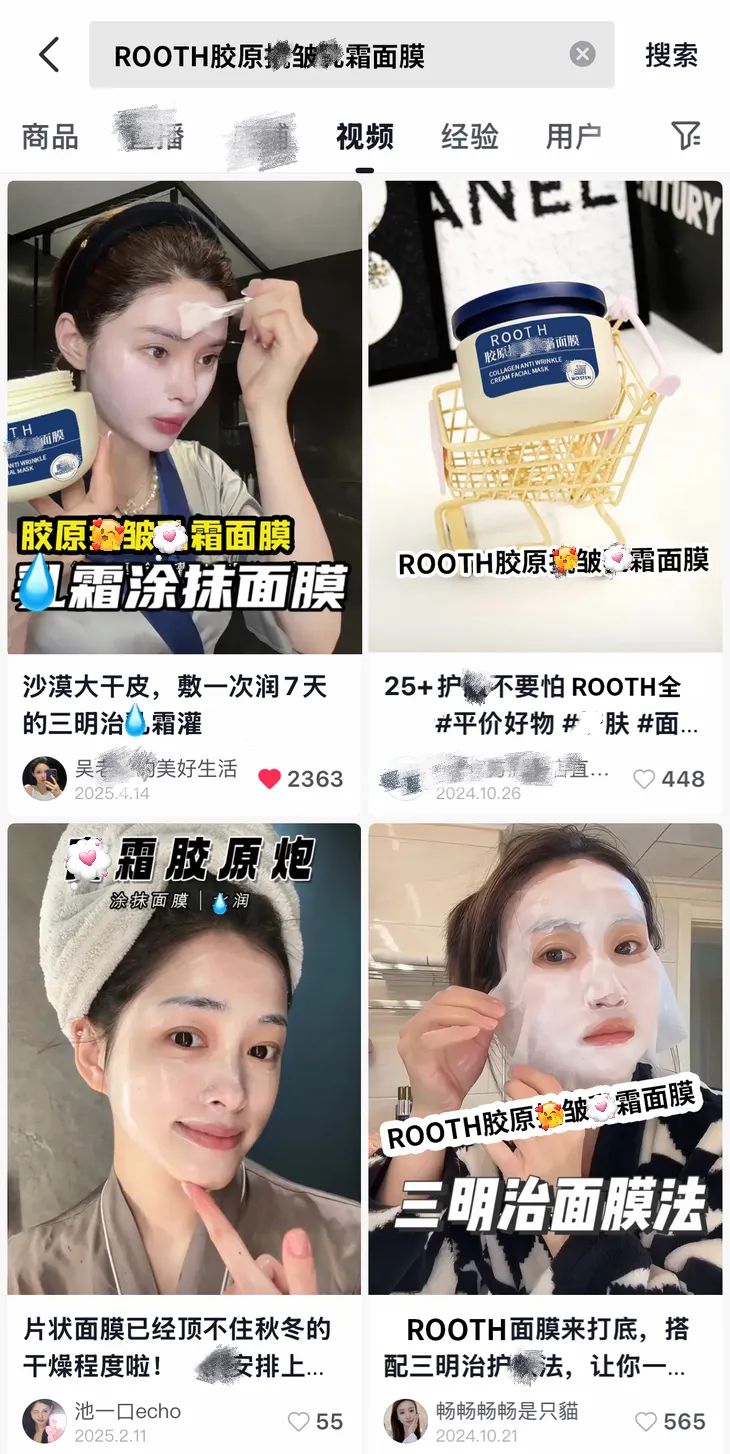The image size is (730, 1454).
Task: Open the 用户 tab
Action: (x=573, y=137)
